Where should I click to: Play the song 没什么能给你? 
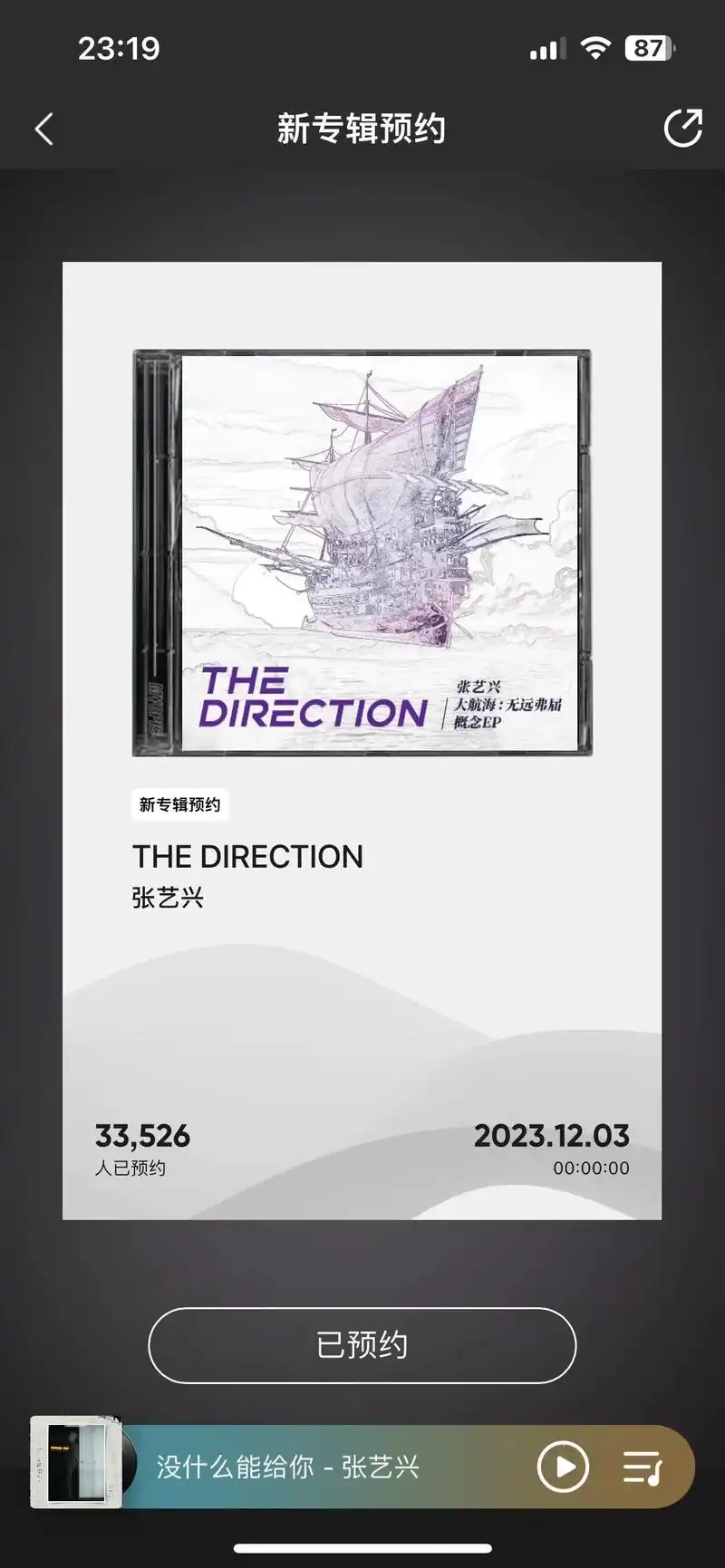pos(563,1467)
